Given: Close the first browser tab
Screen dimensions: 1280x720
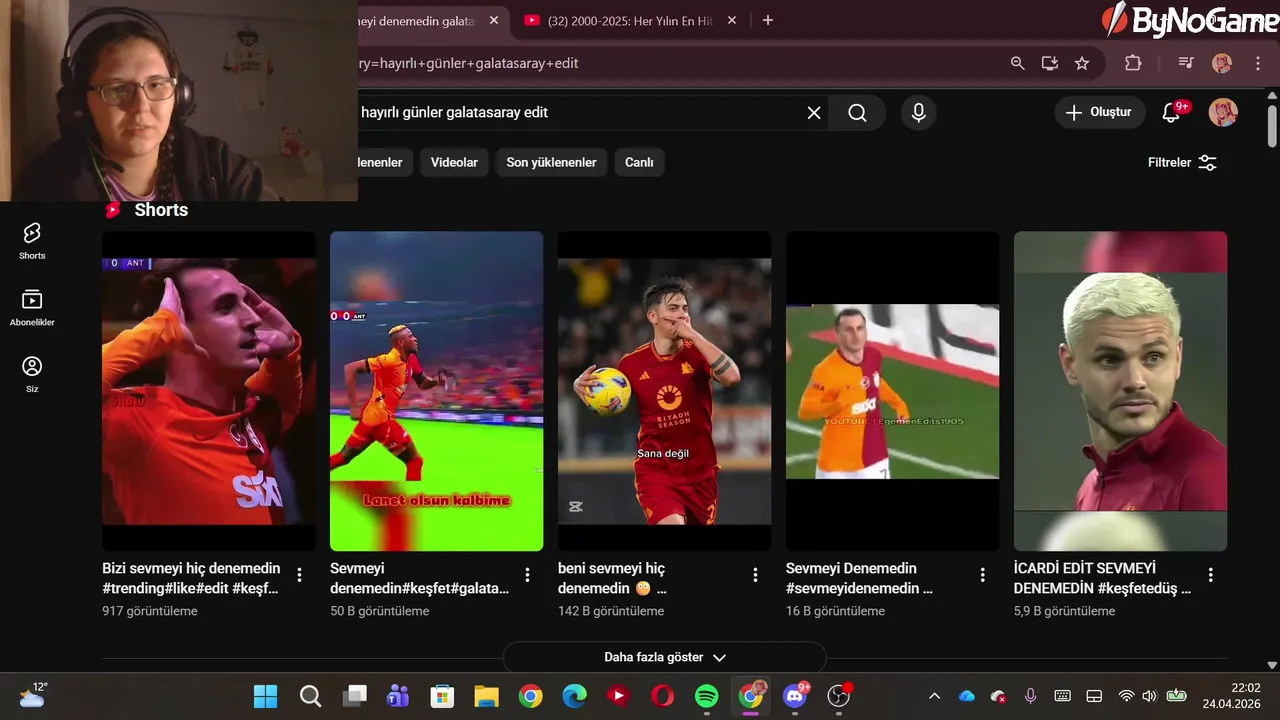Looking at the screenshot, I should pos(494,20).
